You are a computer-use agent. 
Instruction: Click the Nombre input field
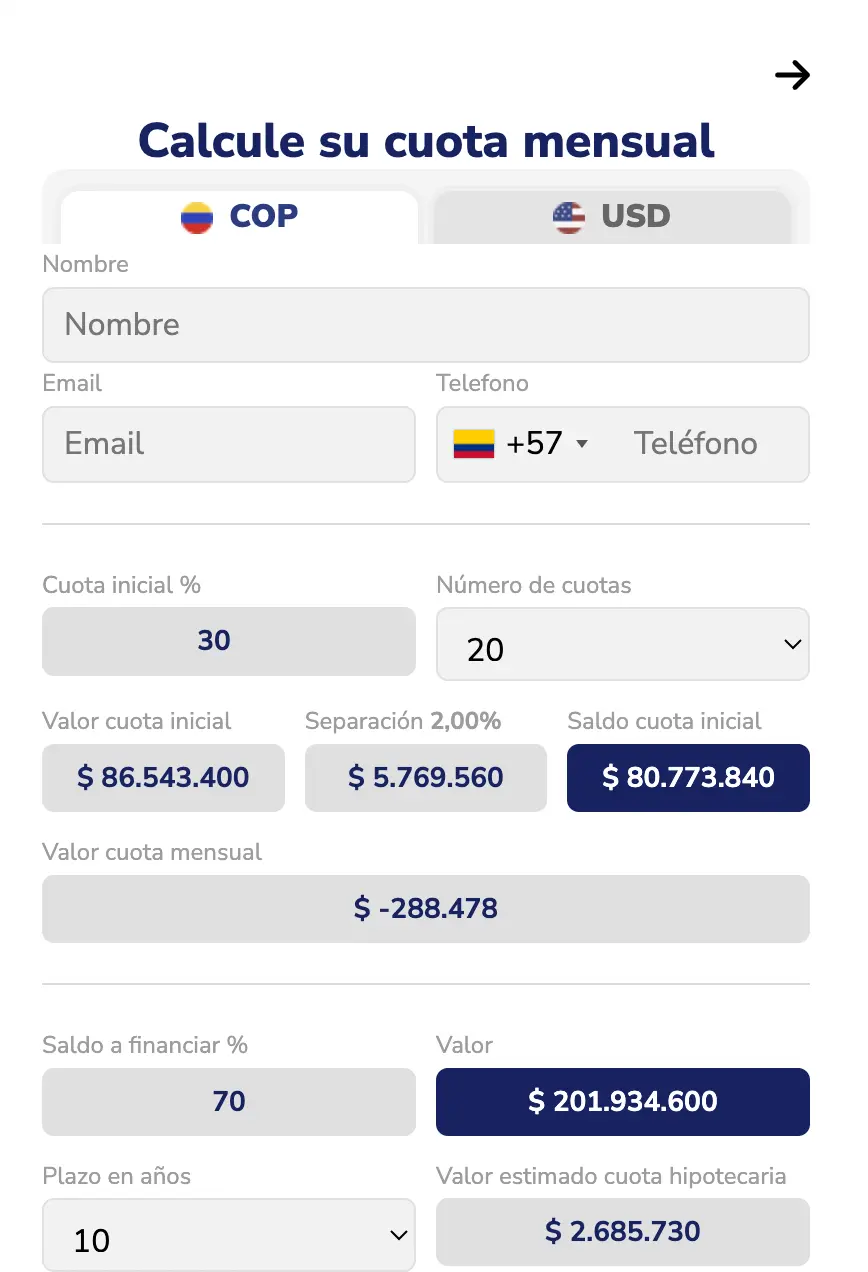tap(425, 324)
